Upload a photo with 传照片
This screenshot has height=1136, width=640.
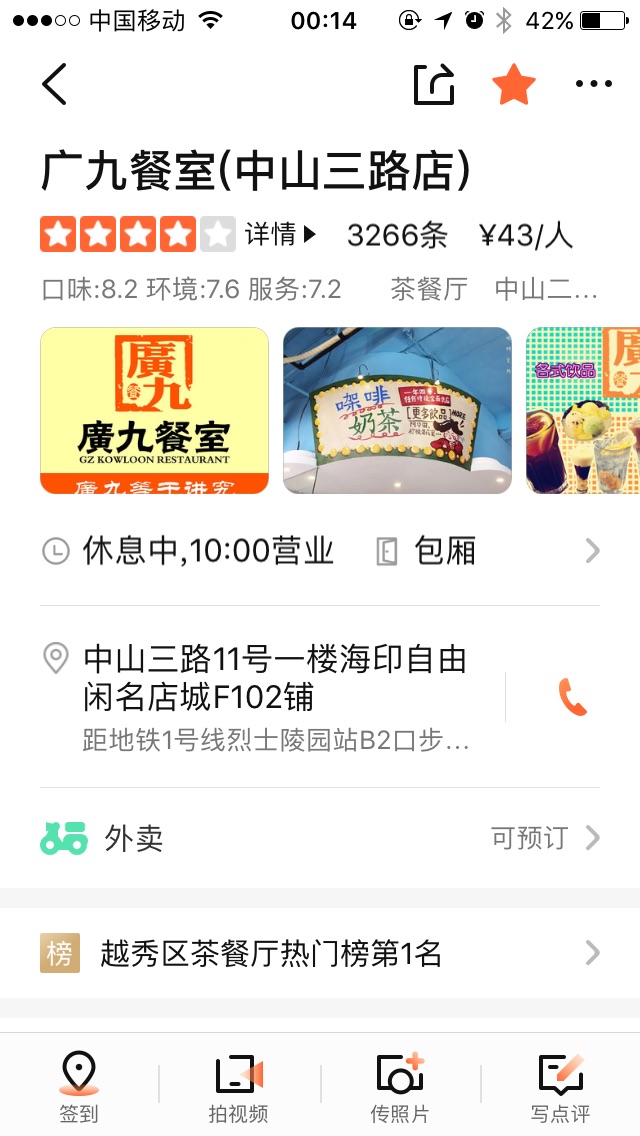pos(400,1086)
